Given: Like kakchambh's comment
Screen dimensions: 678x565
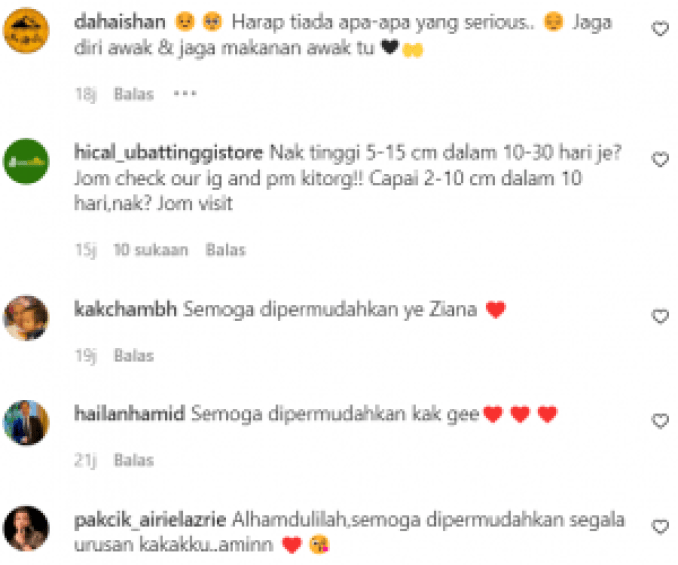Looking at the screenshot, I should (659, 317).
